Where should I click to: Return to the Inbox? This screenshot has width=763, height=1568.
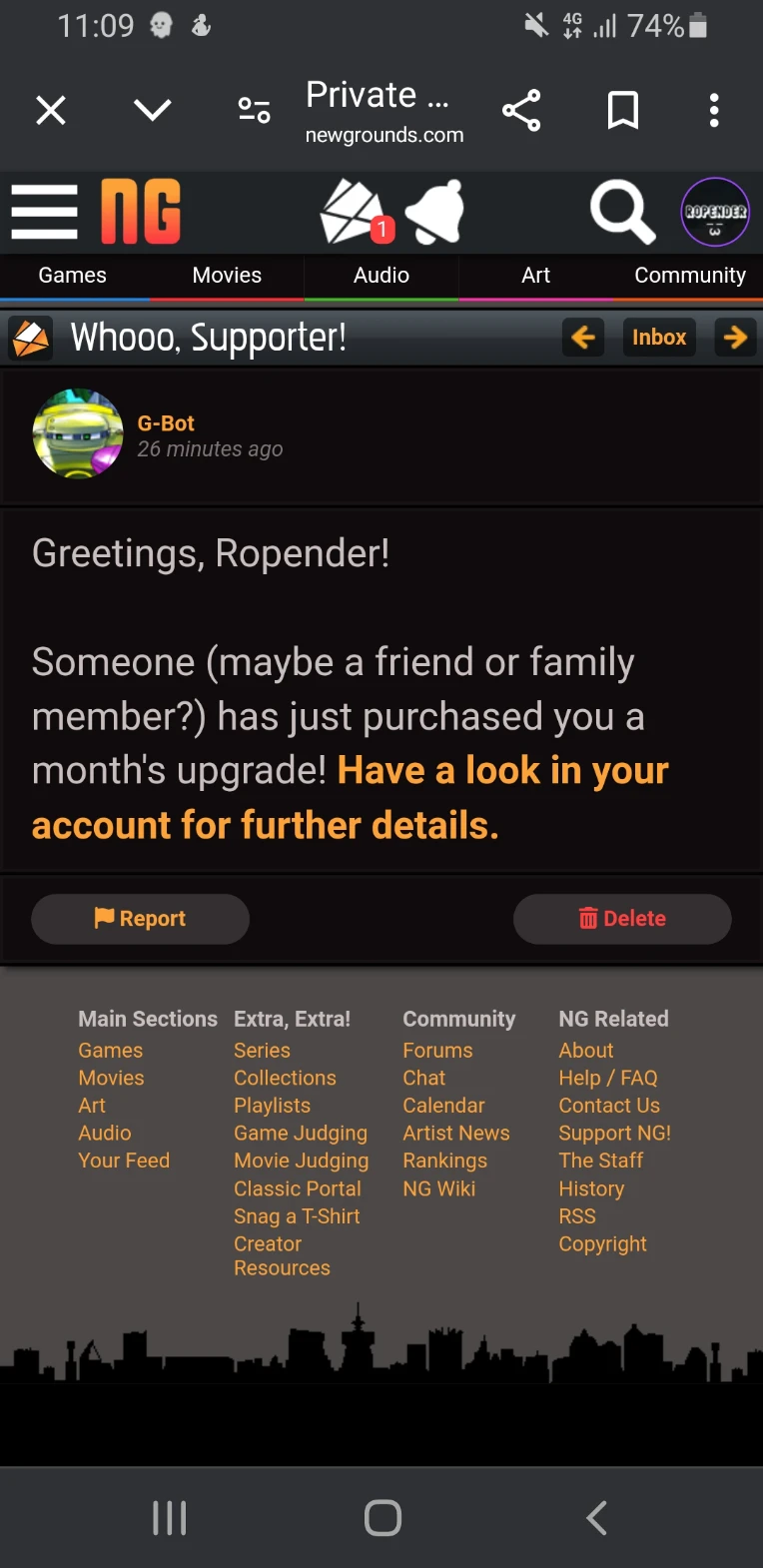click(659, 338)
